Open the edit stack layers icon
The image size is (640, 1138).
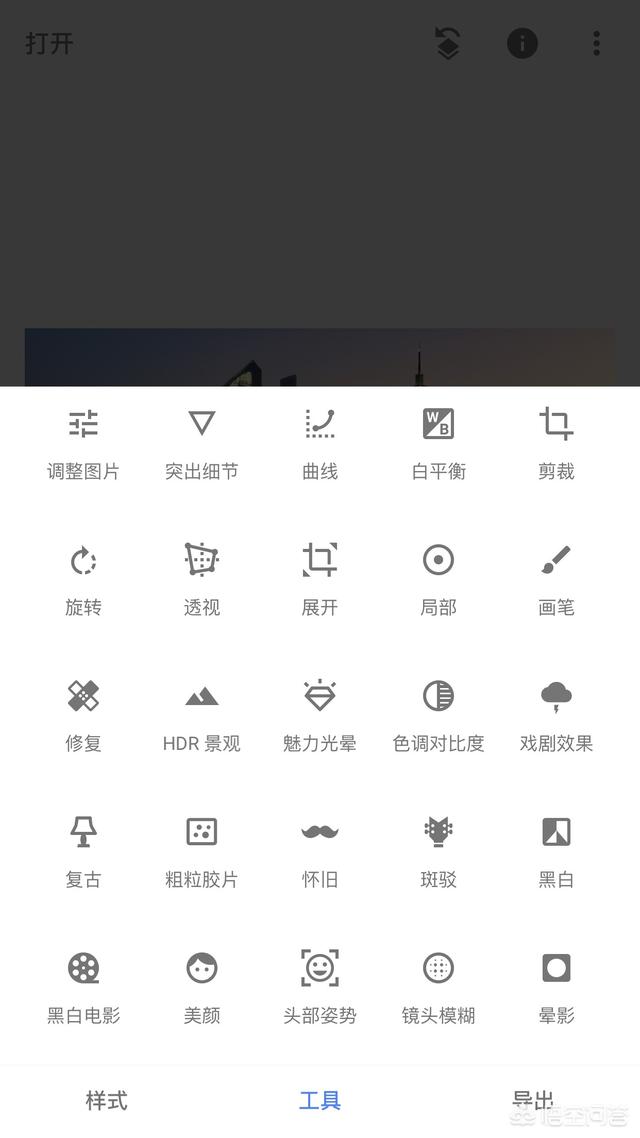448,43
